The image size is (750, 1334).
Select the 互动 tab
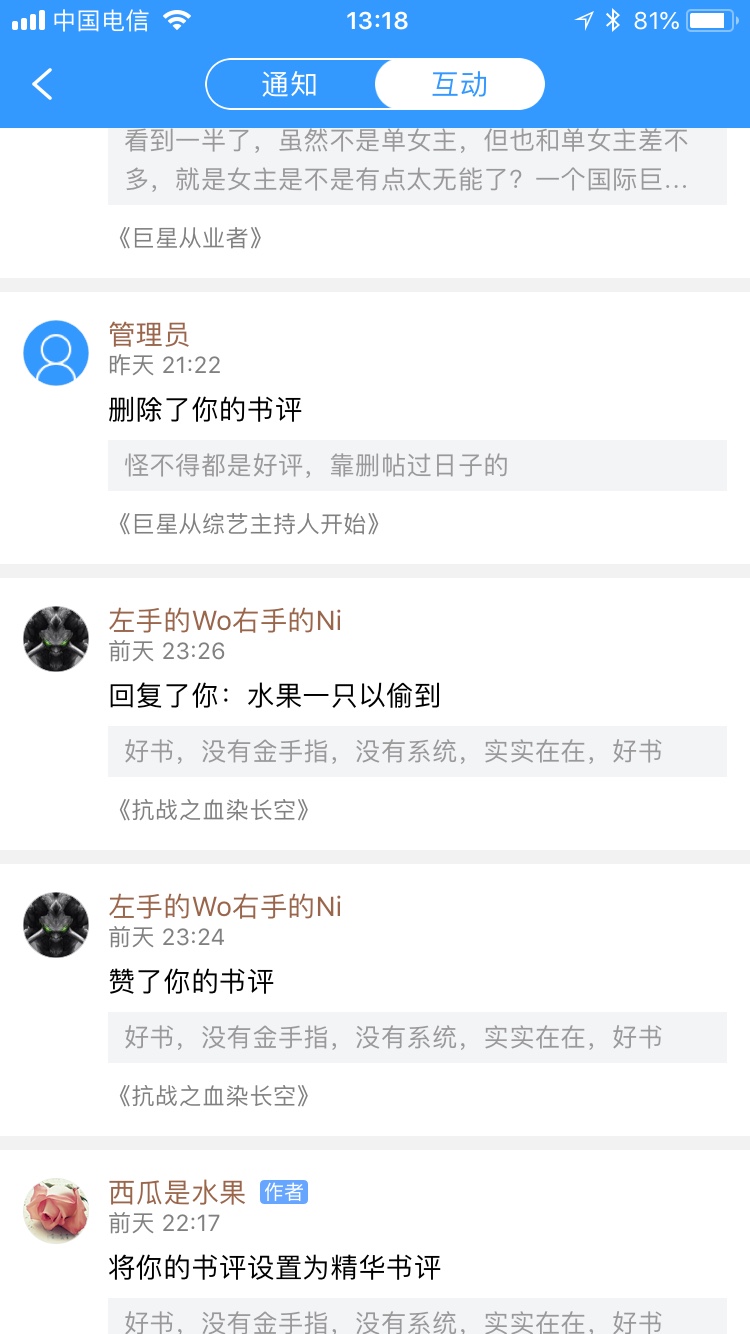pos(459,84)
